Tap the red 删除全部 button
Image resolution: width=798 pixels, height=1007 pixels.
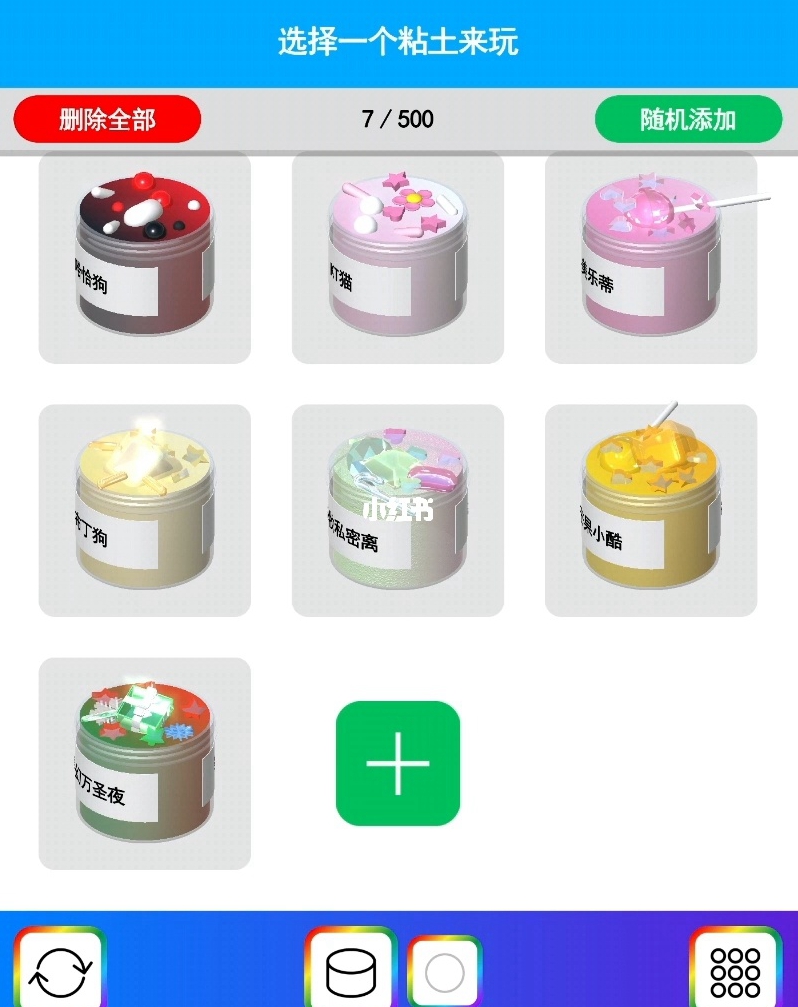coord(107,120)
